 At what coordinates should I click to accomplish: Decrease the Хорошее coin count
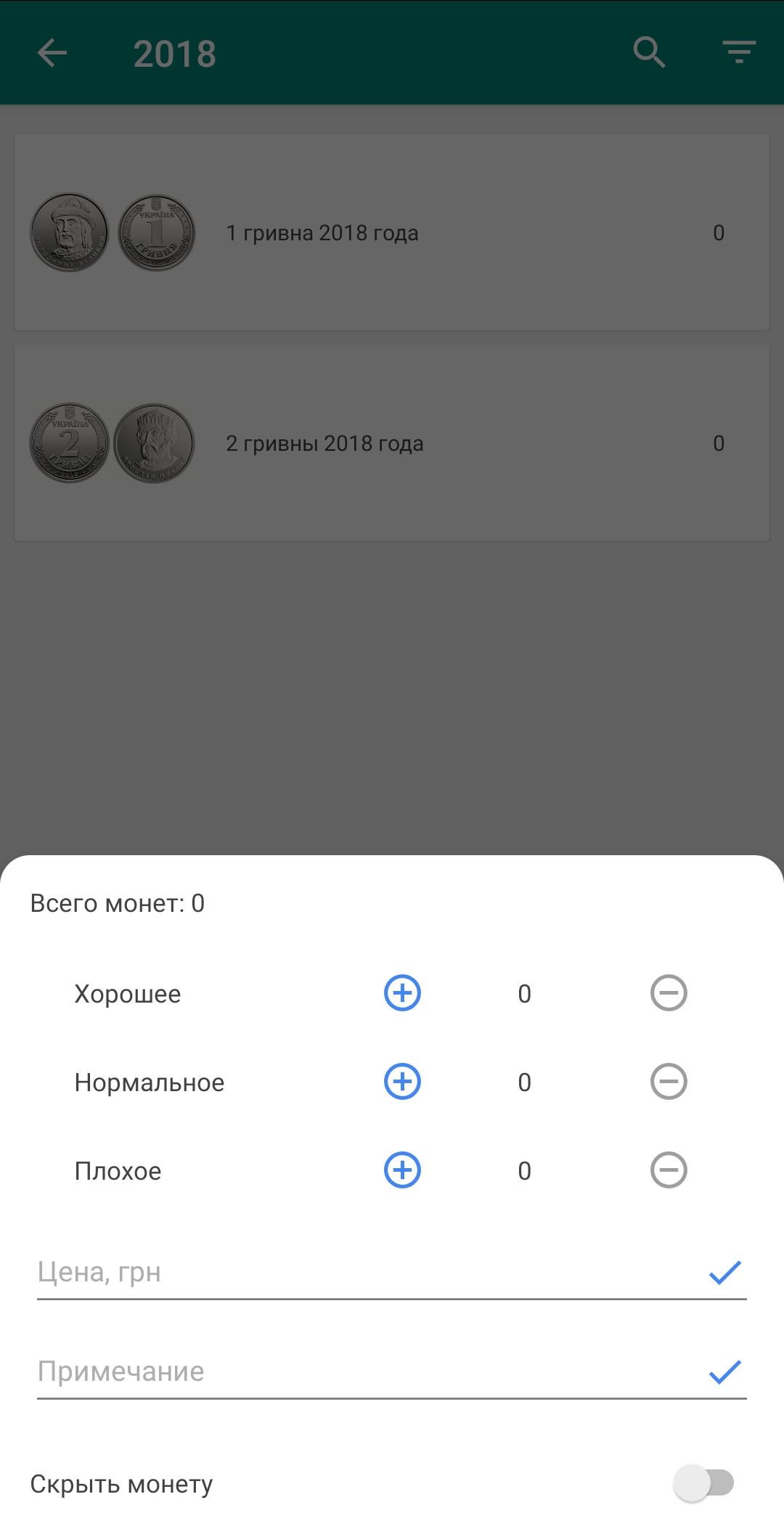click(x=669, y=993)
